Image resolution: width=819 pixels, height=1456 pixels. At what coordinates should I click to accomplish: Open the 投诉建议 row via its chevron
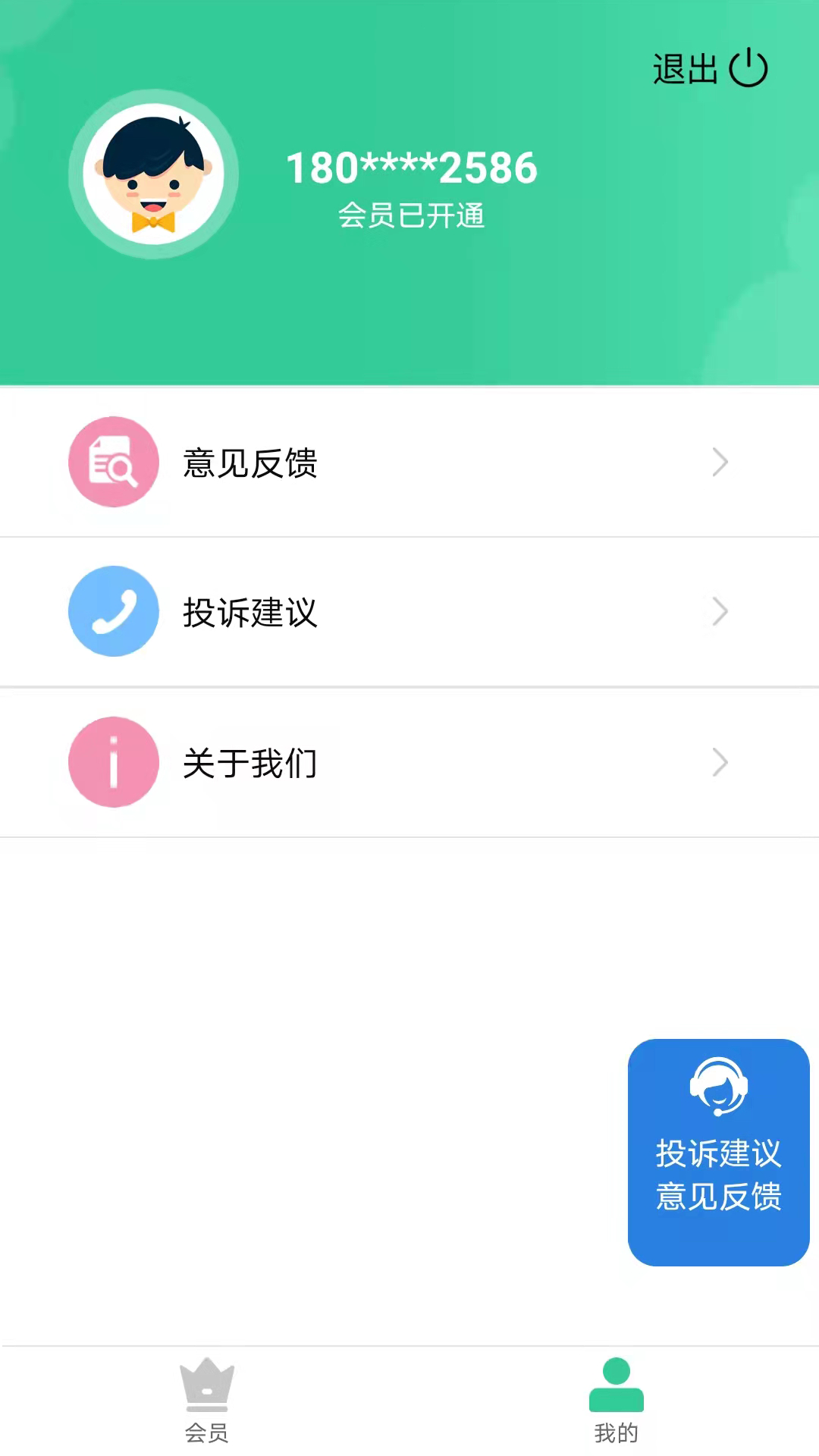pos(720,611)
